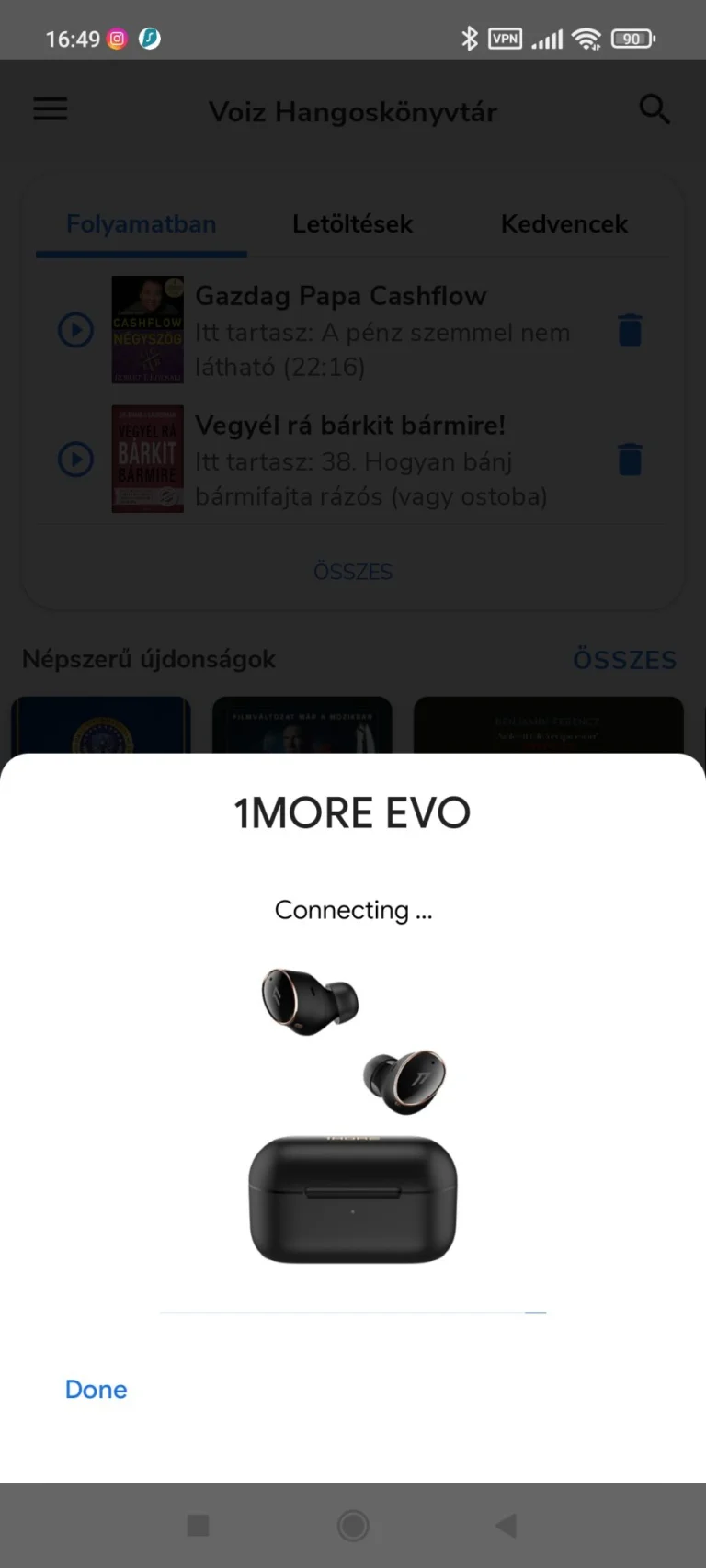Play the Vegyél rá bárkit bármire audiobook
This screenshot has width=706, height=1568.
[76, 460]
